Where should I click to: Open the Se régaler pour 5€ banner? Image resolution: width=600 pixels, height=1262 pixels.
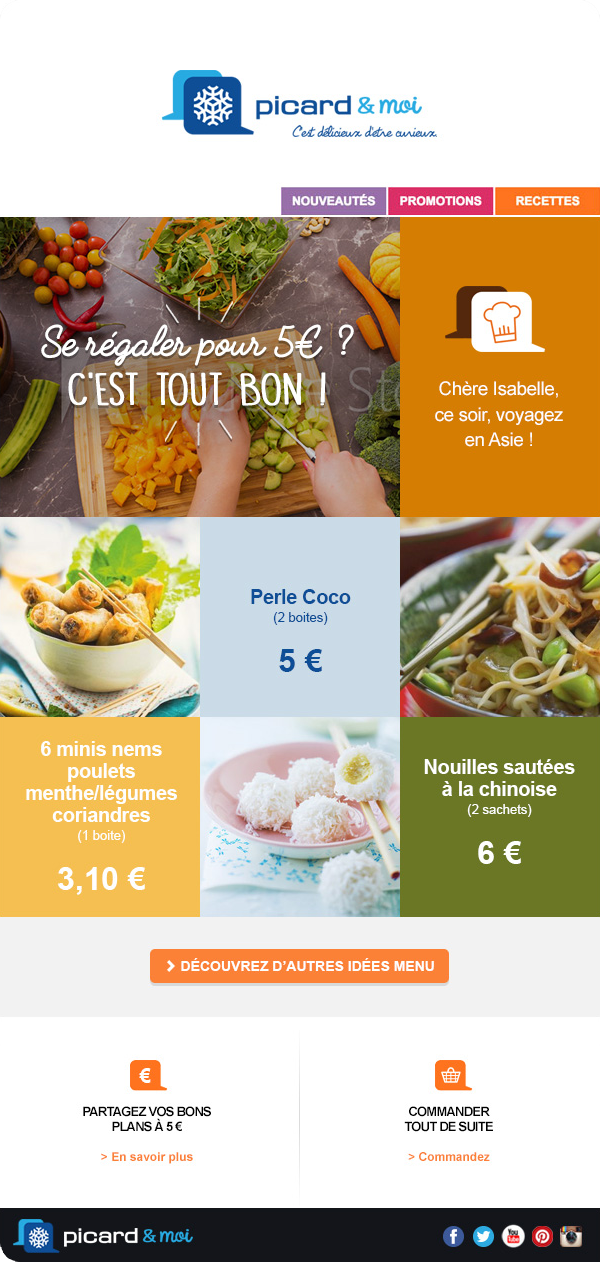(200, 367)
